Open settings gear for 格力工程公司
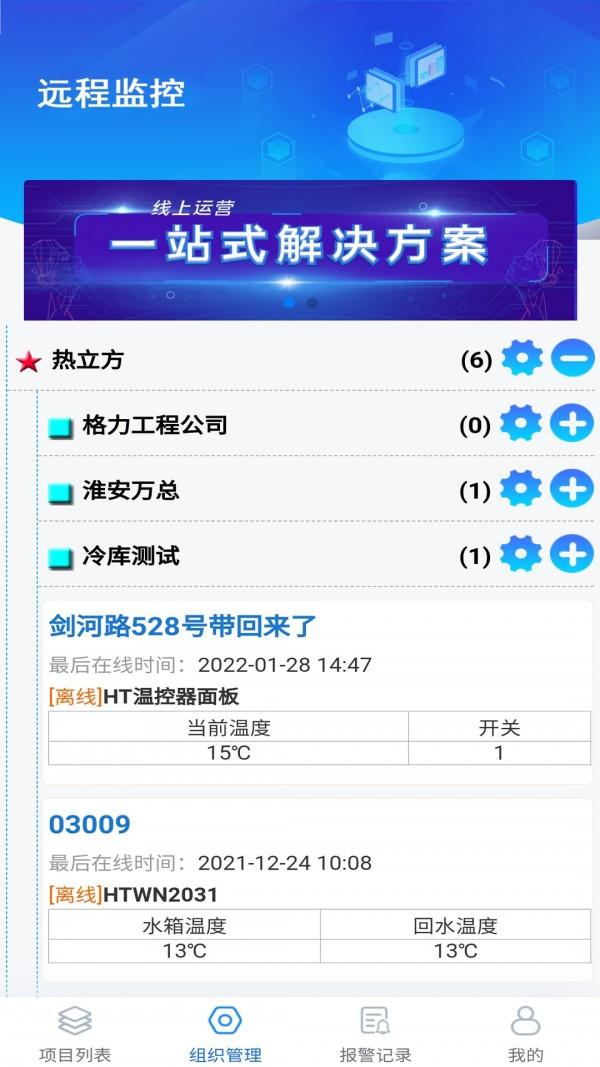 pos(520,424)
